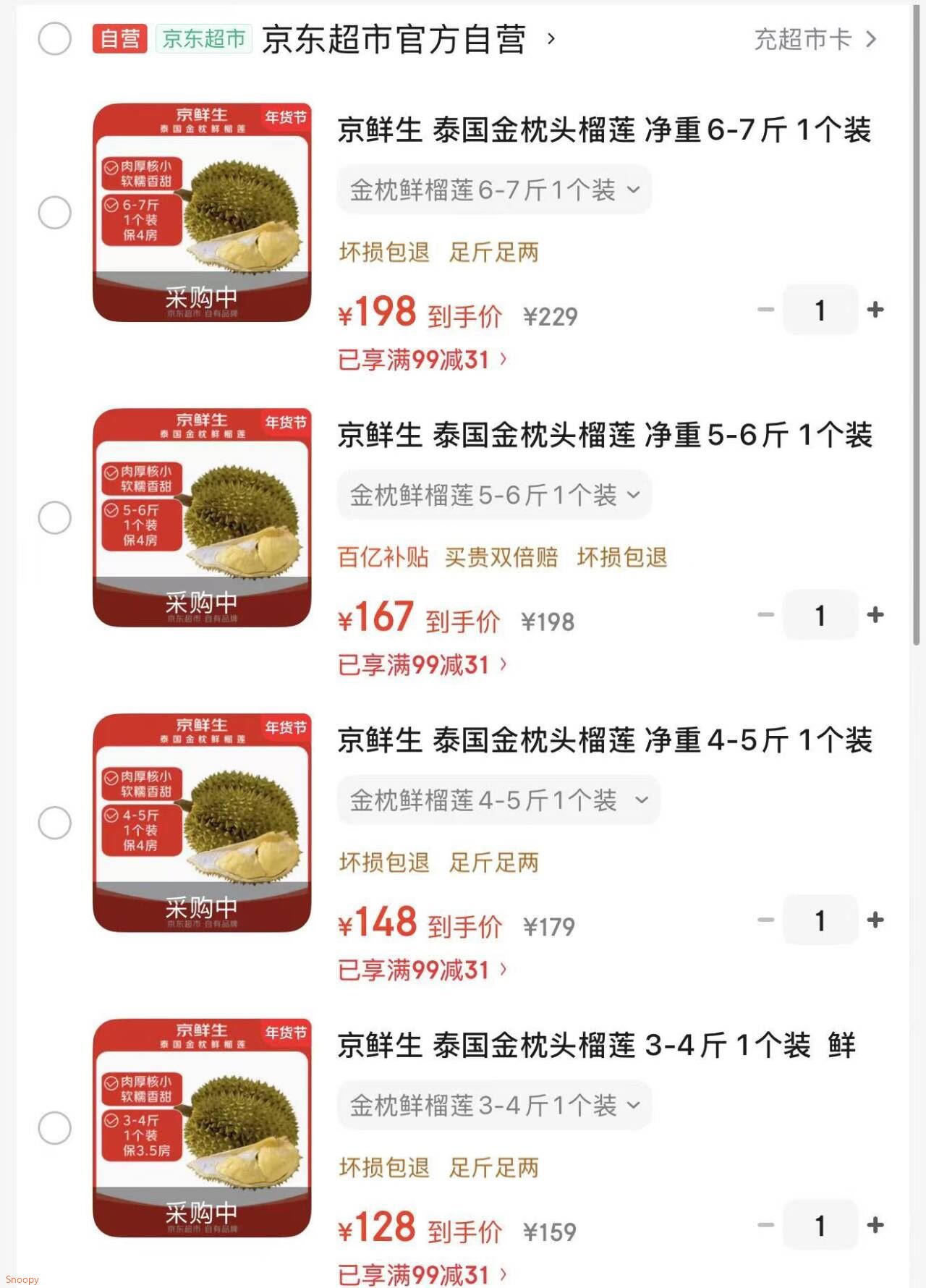926x1288 pixels.
Task: Select the 6-7斤 durian item checkbox
Action: tap(54, 213)
